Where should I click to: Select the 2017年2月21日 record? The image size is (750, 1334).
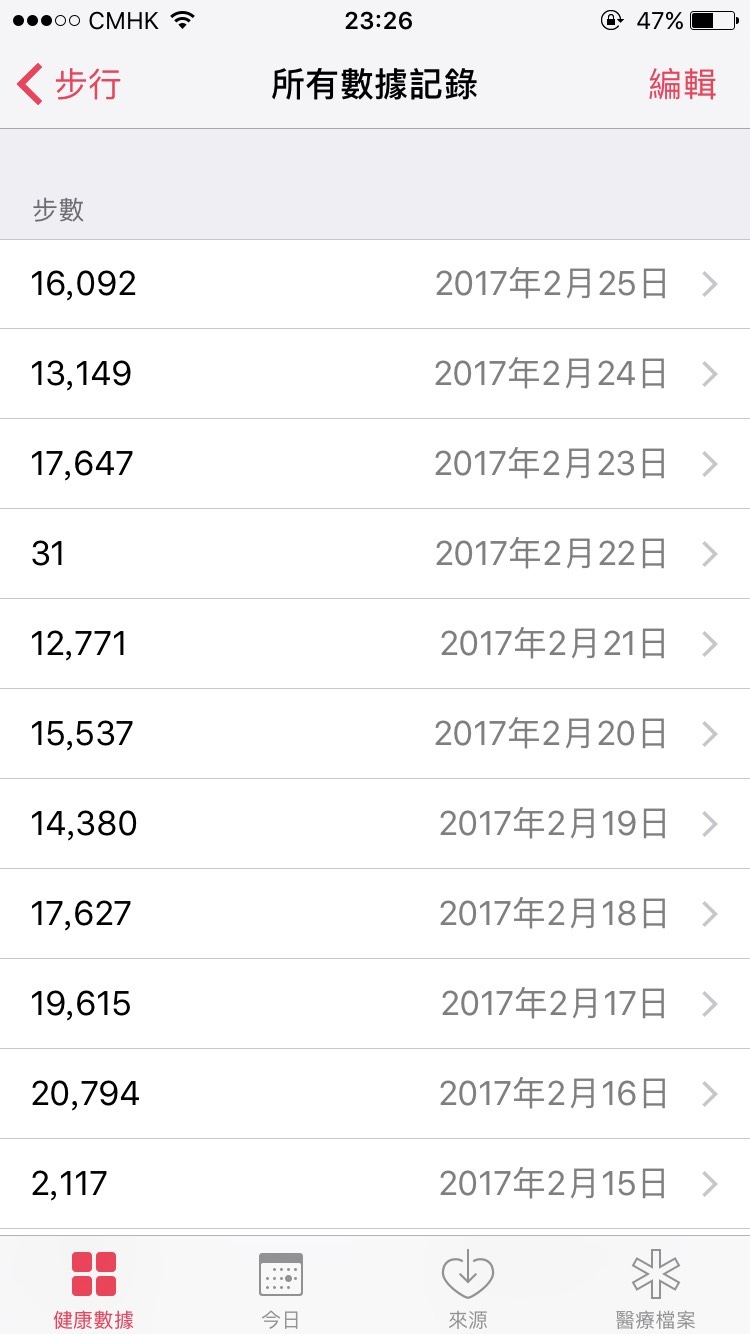[375, 644]
